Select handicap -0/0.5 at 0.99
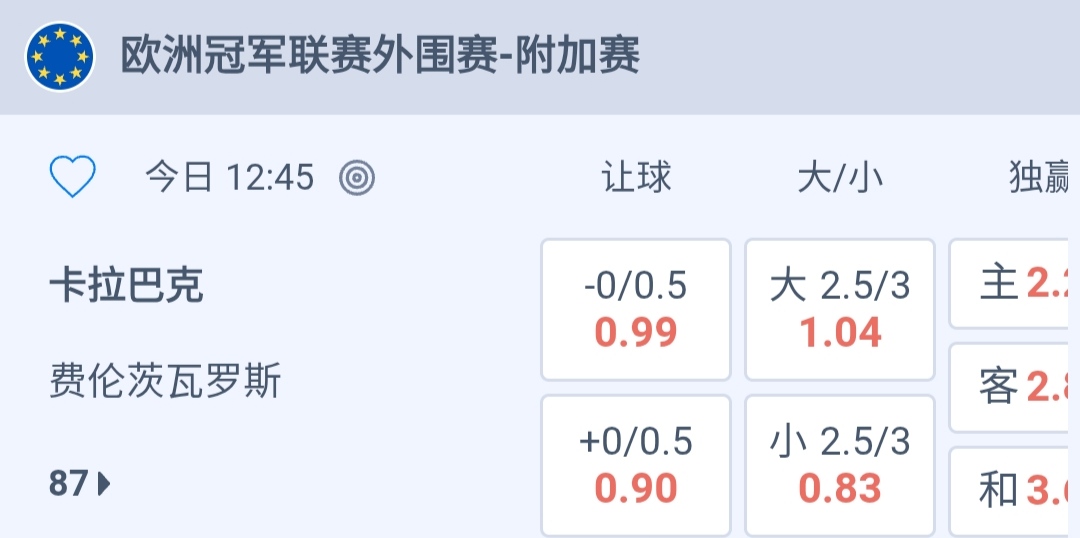Screen dimensions: 1080x538 [x=636, y=309]
